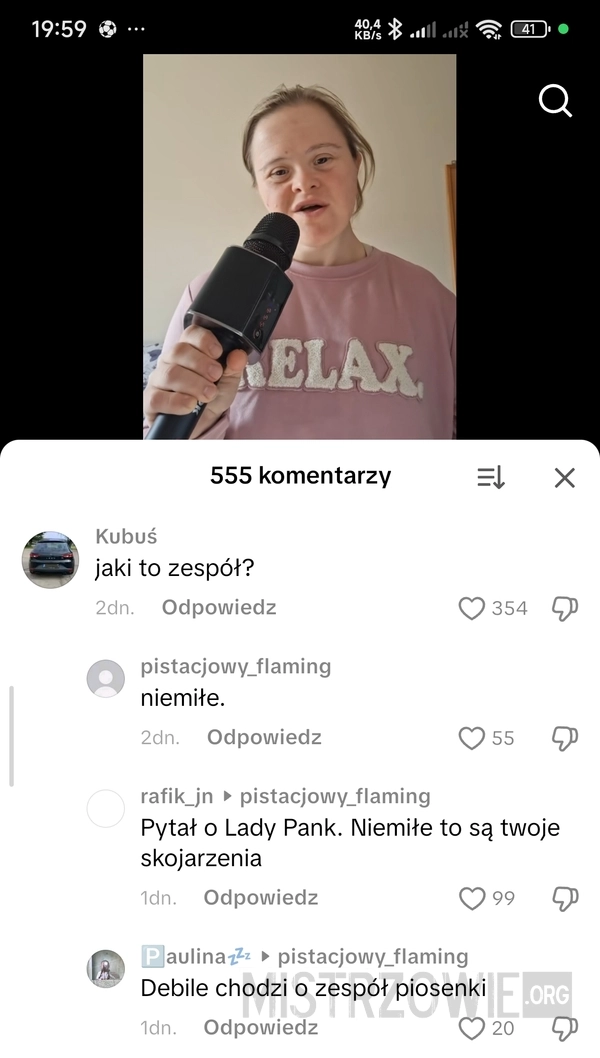The width and height of the screenshot is (600, 1058).
Task: Close the comments panel
Action: click(x=565, y=478)
